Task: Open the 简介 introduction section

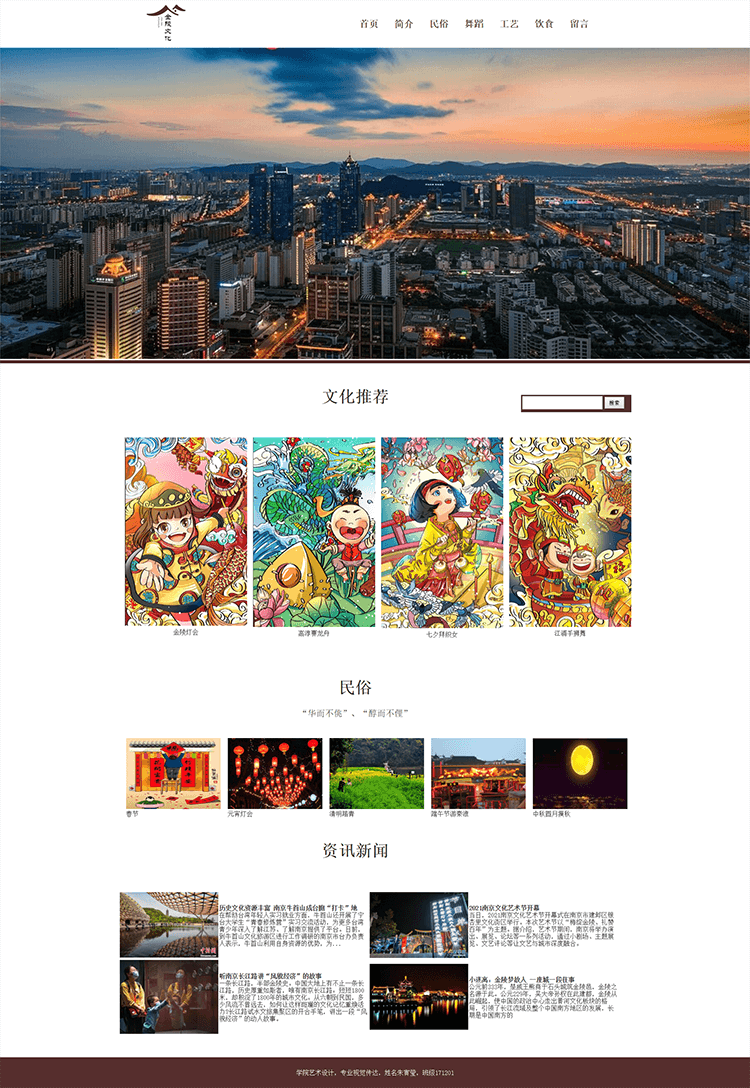Action: click(x=404, y=24)
